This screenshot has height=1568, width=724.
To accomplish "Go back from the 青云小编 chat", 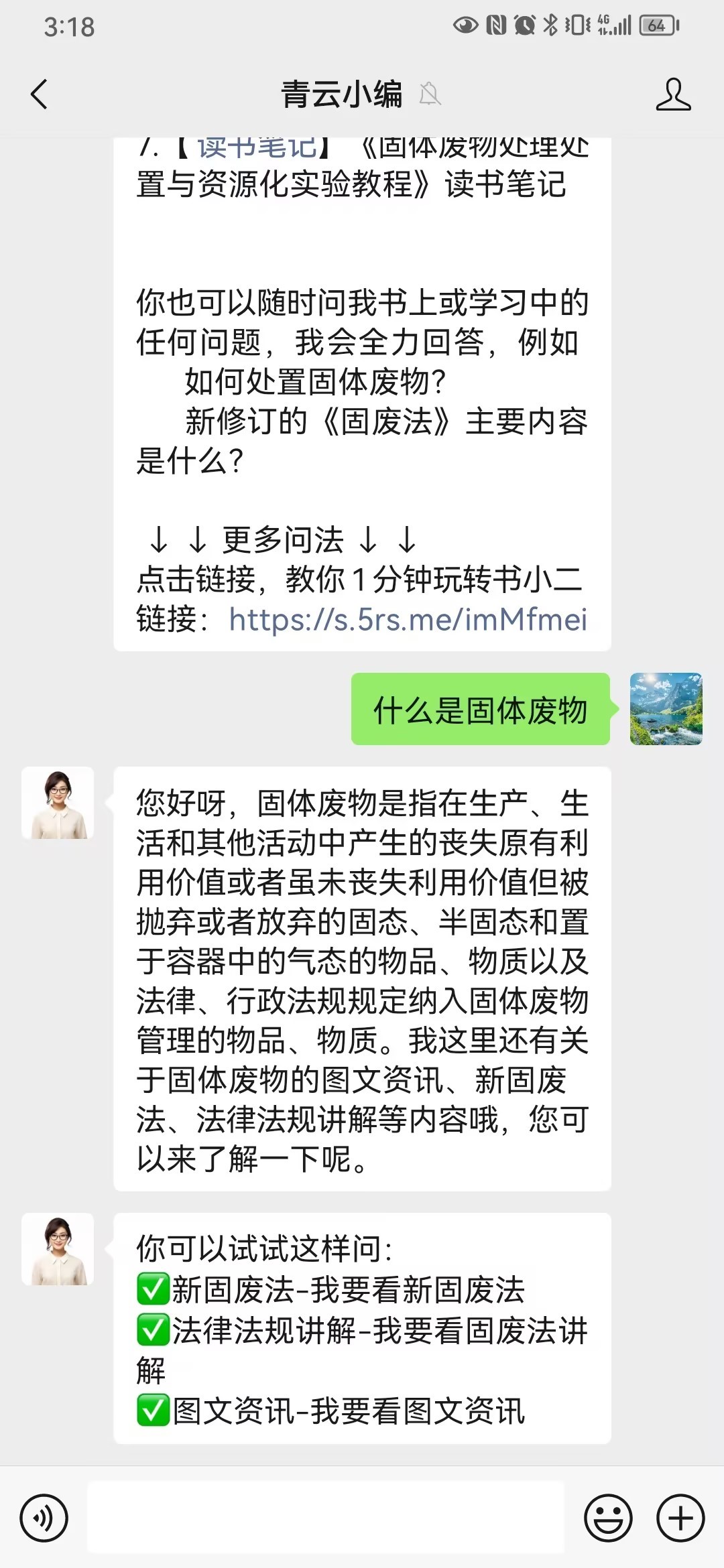I will pos(40,94).
